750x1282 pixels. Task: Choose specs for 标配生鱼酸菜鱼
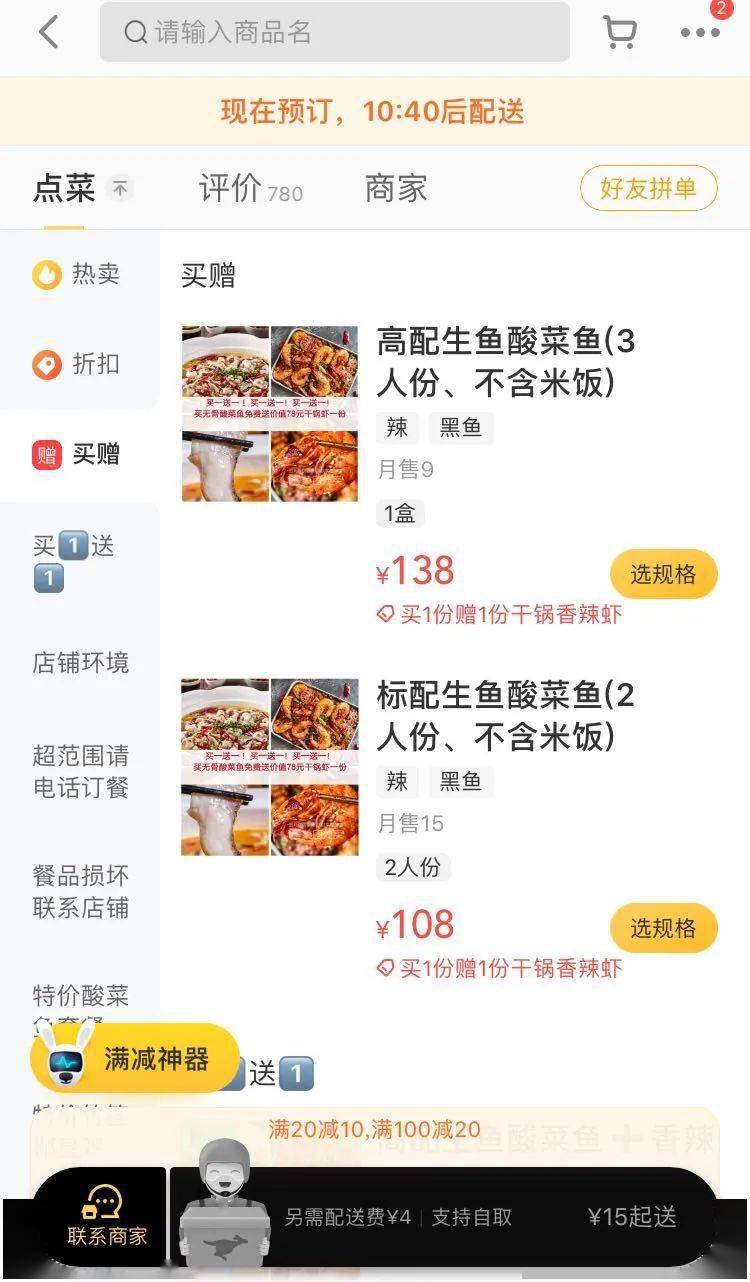tap(663, 928)
